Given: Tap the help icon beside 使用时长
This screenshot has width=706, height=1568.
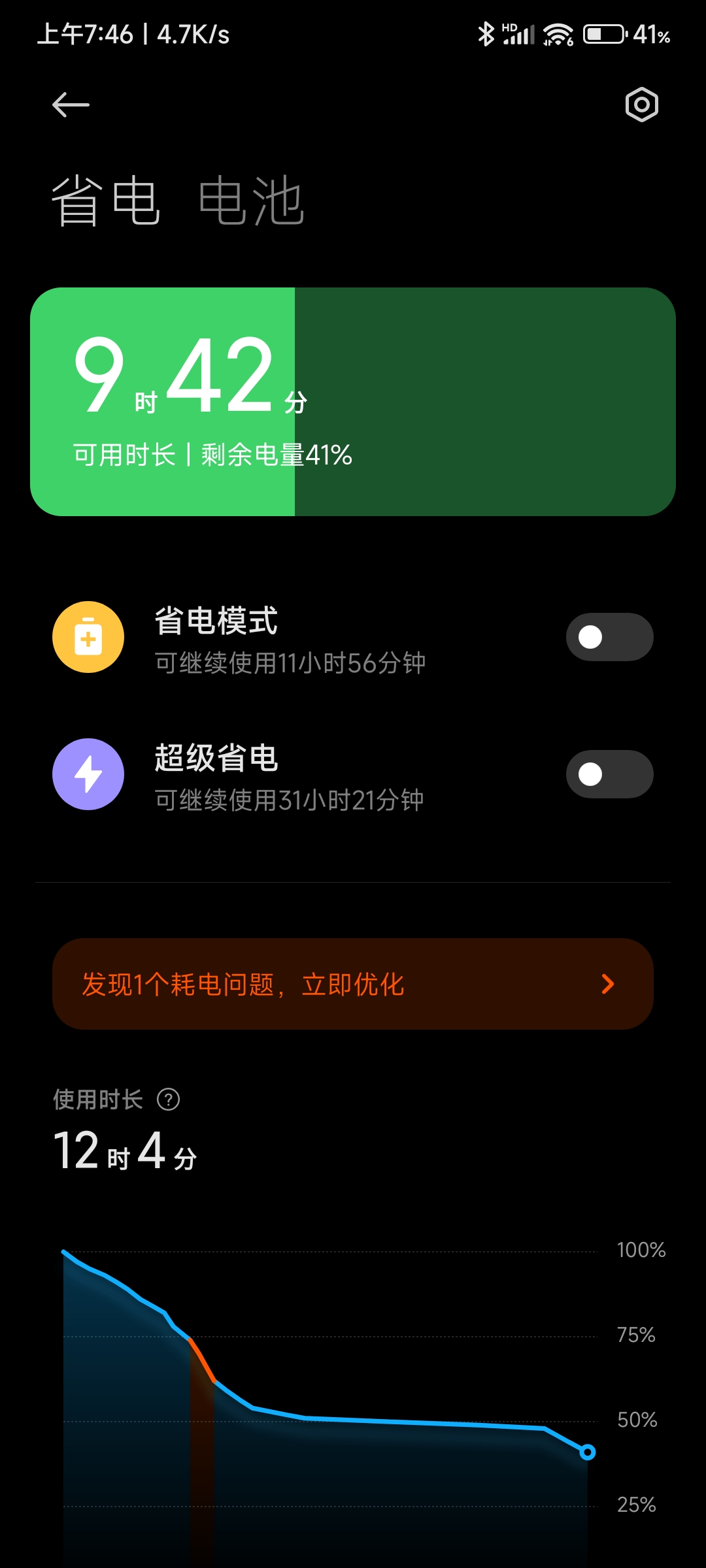Looking at the screenshot, I should 169,1100.
